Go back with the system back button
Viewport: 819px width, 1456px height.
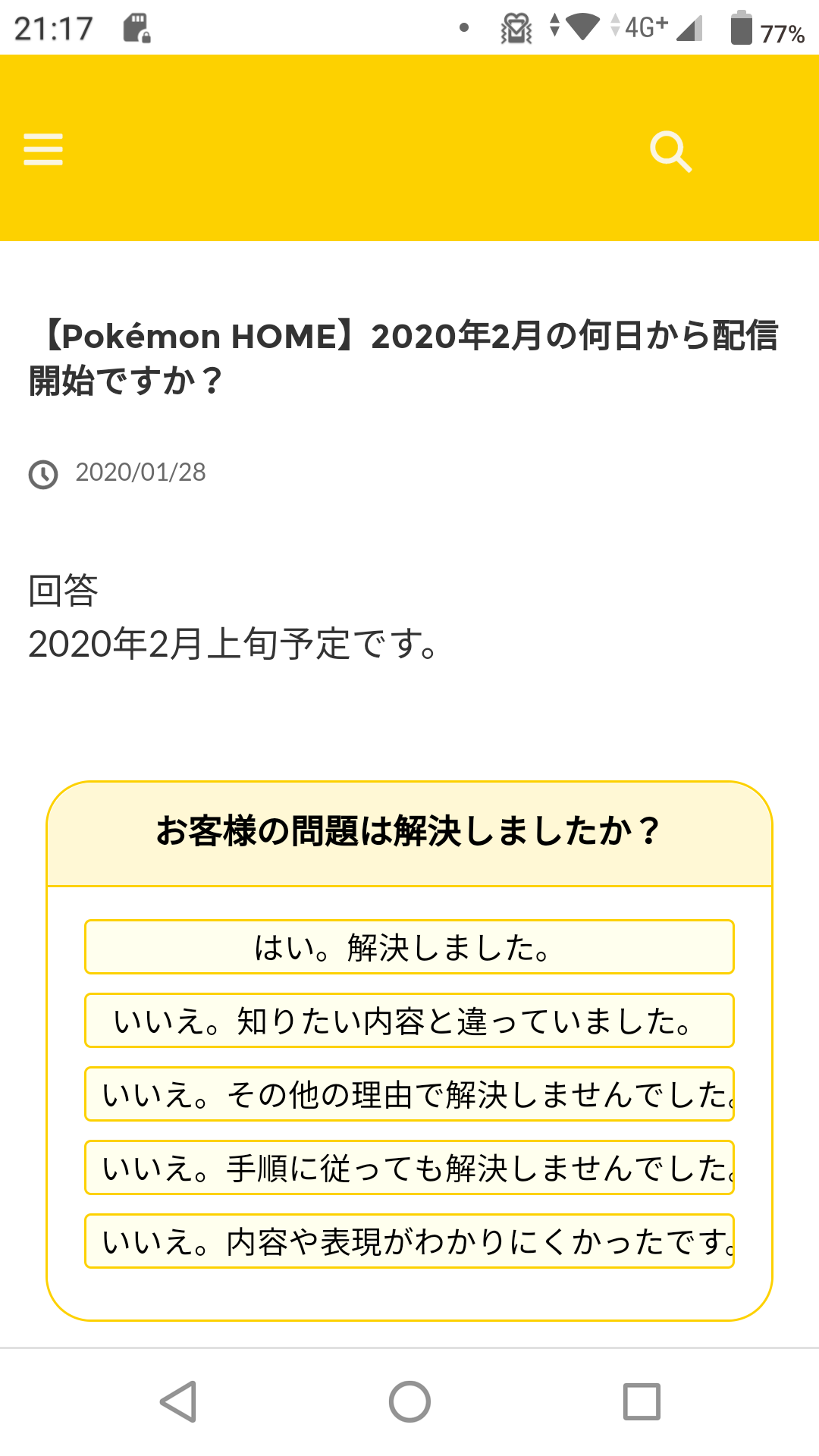tap(179, 1401)
